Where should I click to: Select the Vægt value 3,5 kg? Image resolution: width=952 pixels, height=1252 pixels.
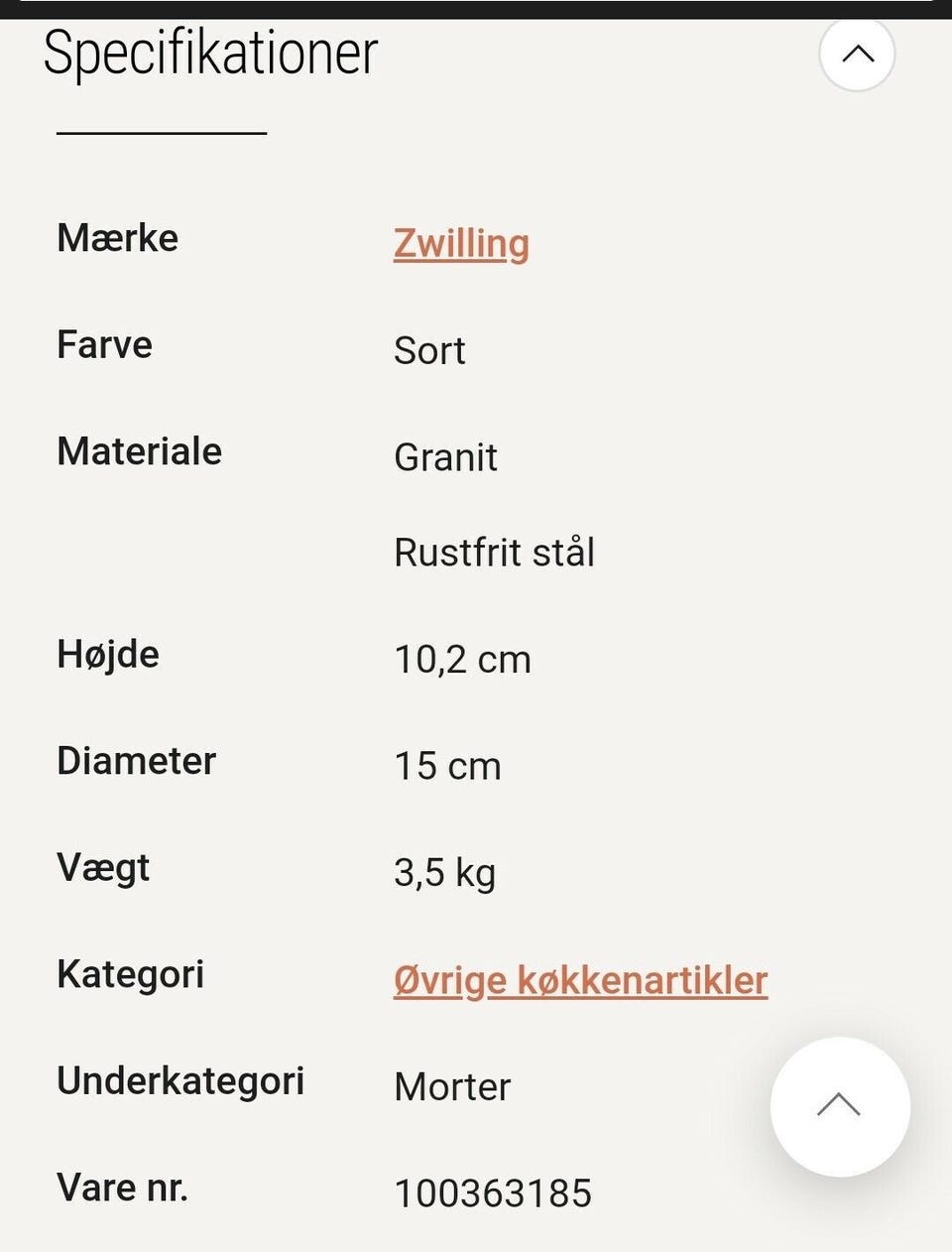443,873
